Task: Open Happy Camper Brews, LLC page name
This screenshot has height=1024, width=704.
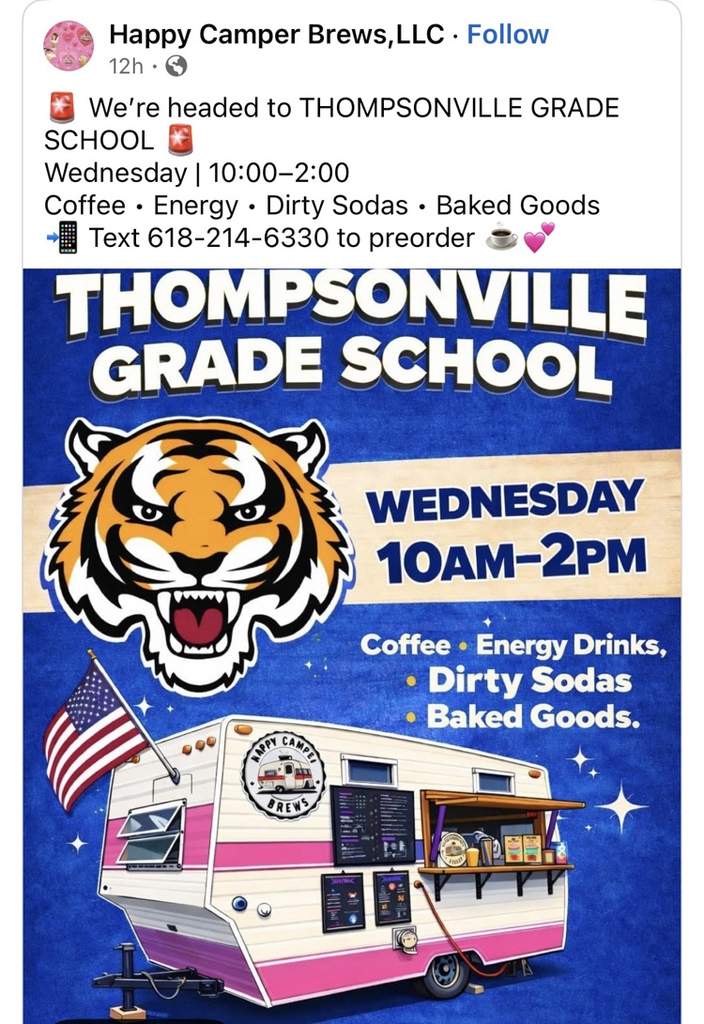Action: coord(276,35)
